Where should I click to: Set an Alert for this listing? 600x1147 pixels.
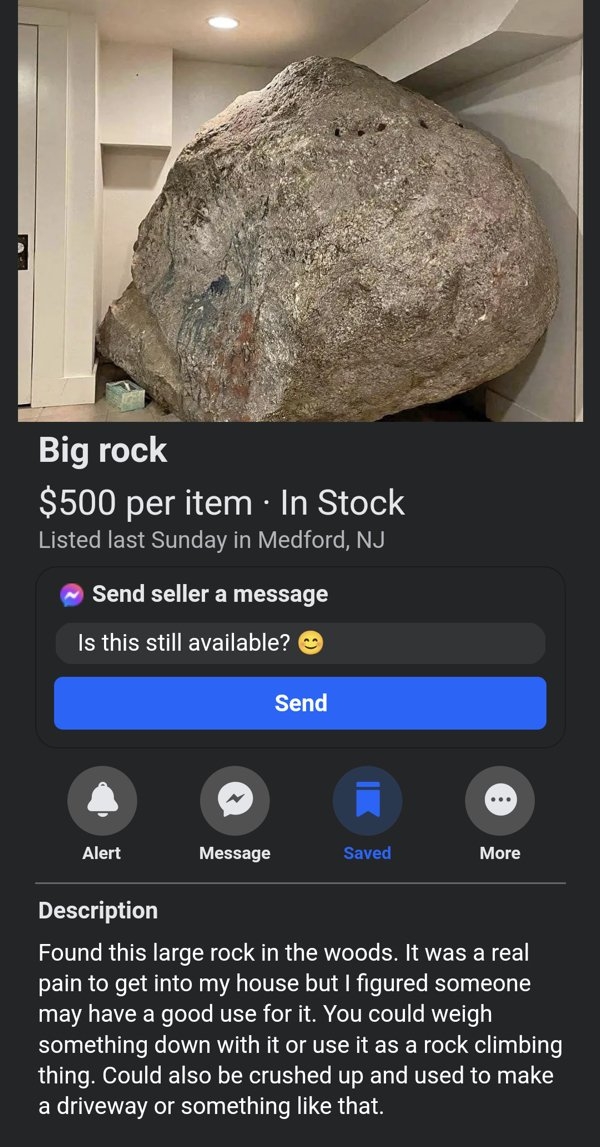[101, 801]
